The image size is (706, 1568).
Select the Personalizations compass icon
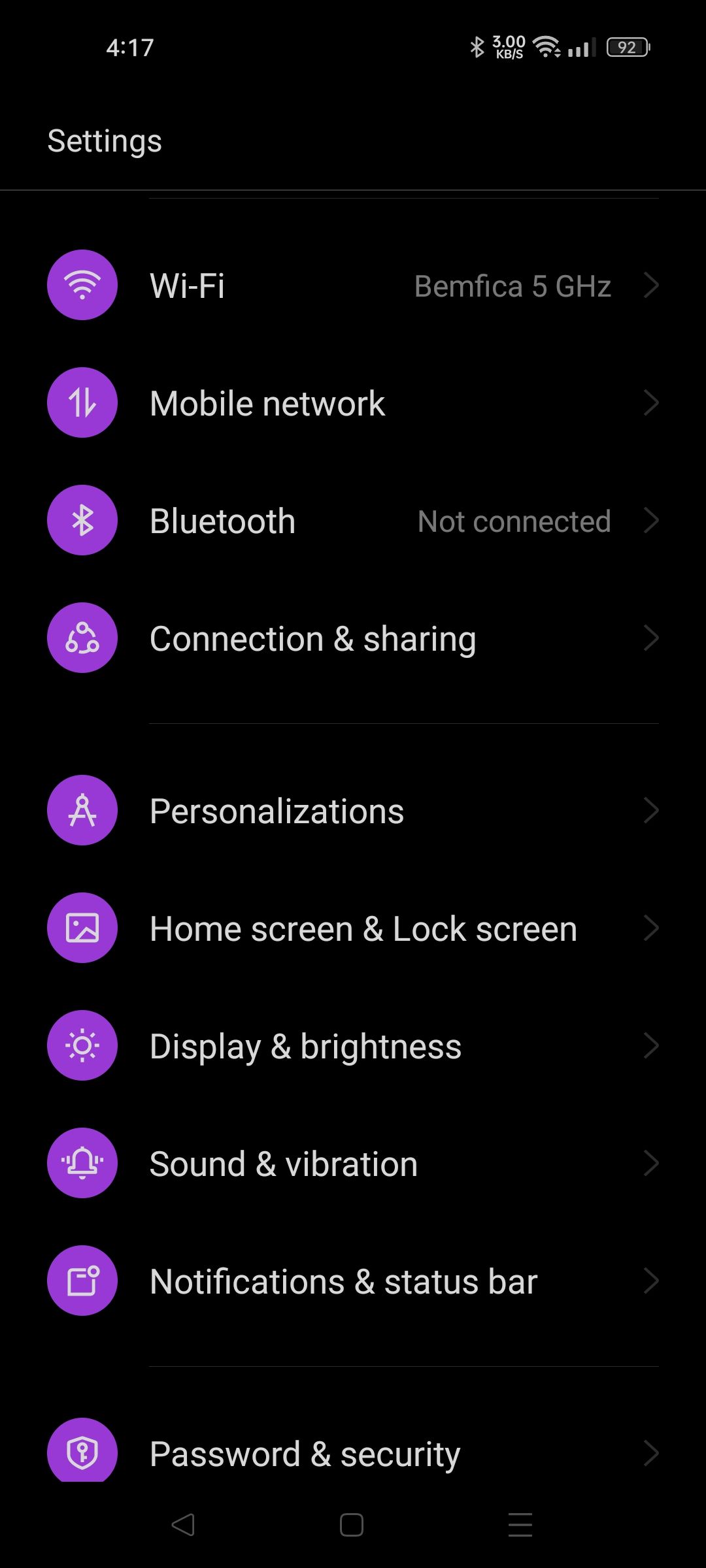click(82, 810)
